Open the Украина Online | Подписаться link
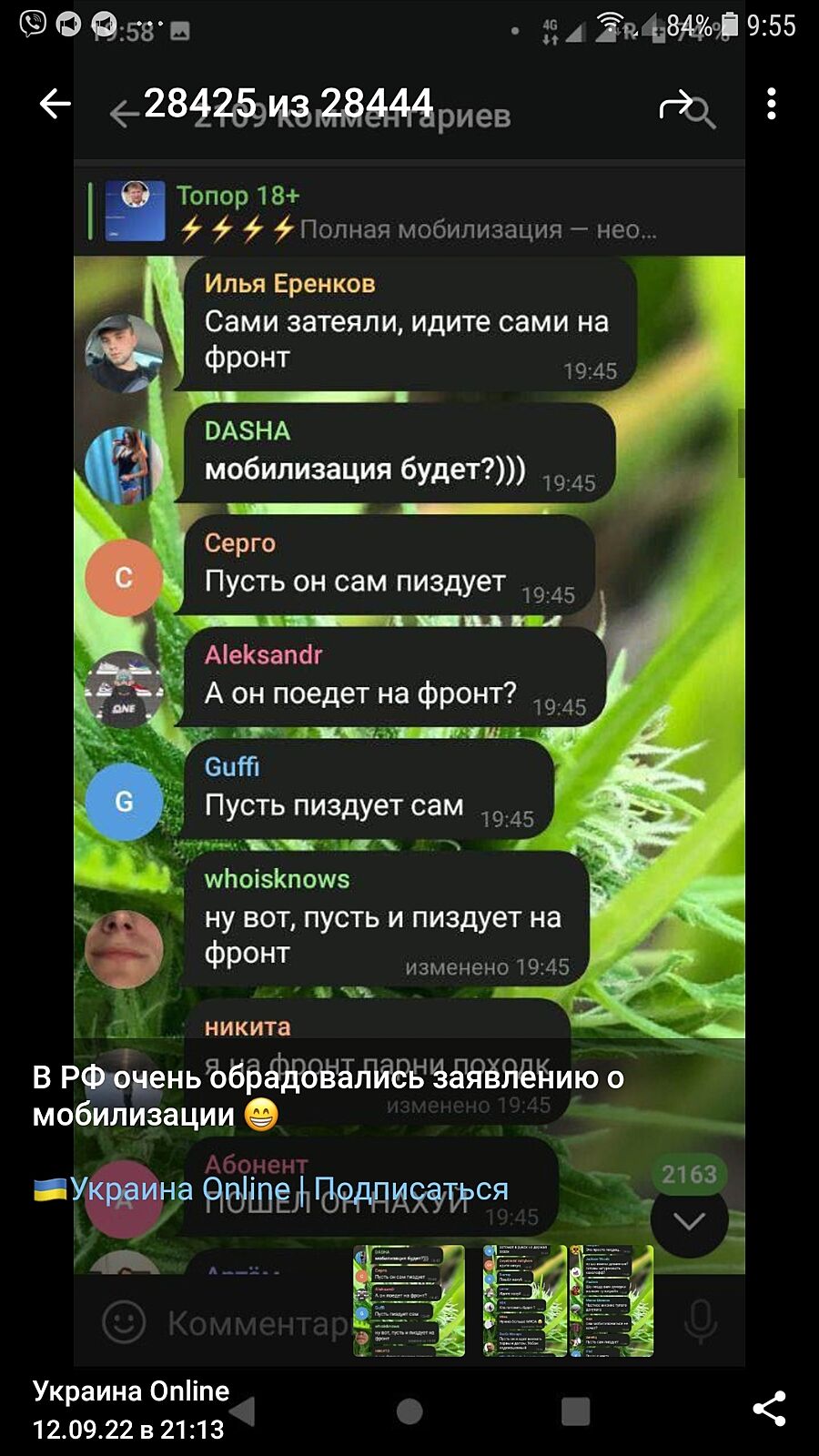Viewport: 819px width, 1456px height. coord(289,1188)
